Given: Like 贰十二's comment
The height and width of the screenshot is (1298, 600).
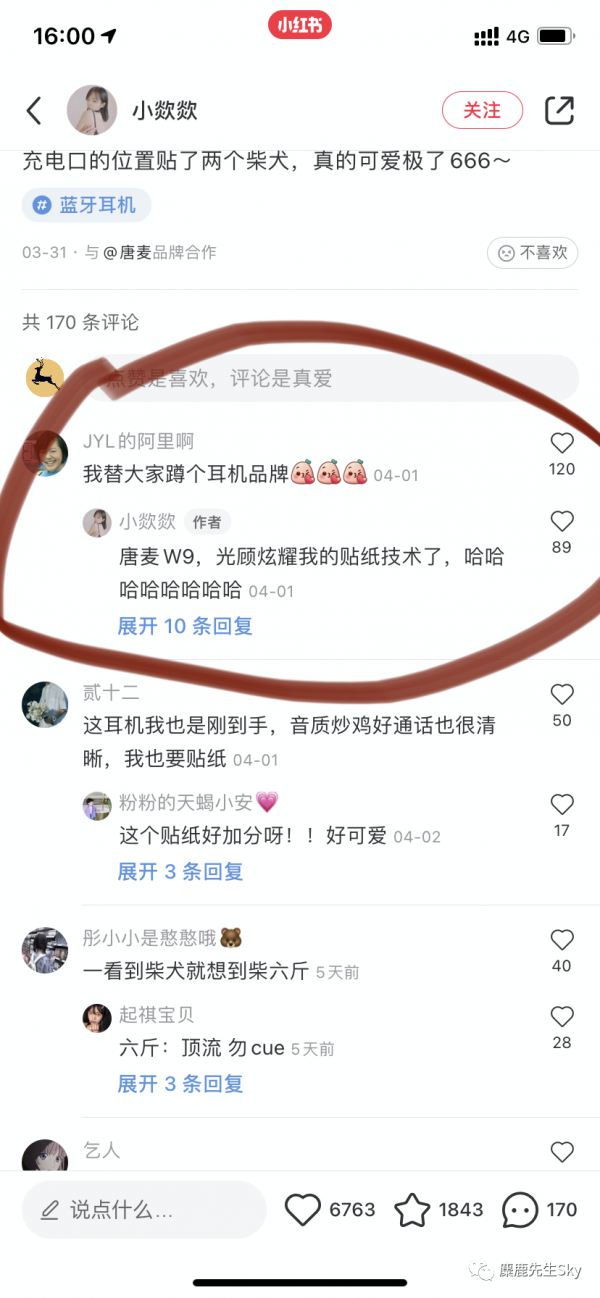Looking at the screenshot, I should (x=562, y=695).
